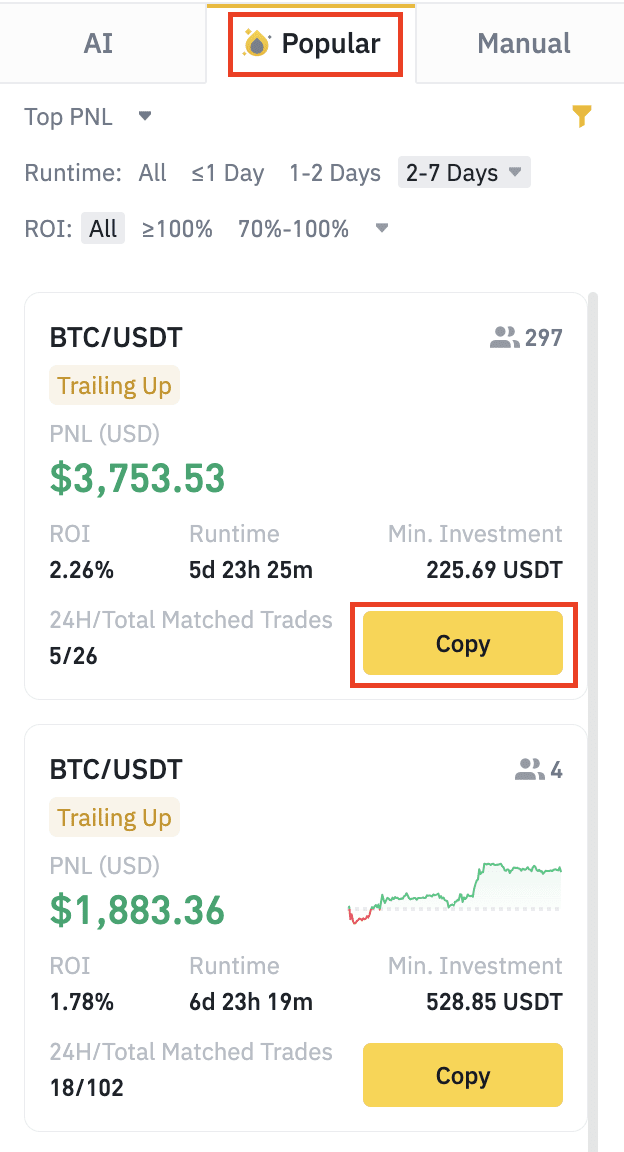Filter Runtime to ≤1 Day
Image resolution: width=624 pixels, height=1152 pixels.
click(228, 173)
